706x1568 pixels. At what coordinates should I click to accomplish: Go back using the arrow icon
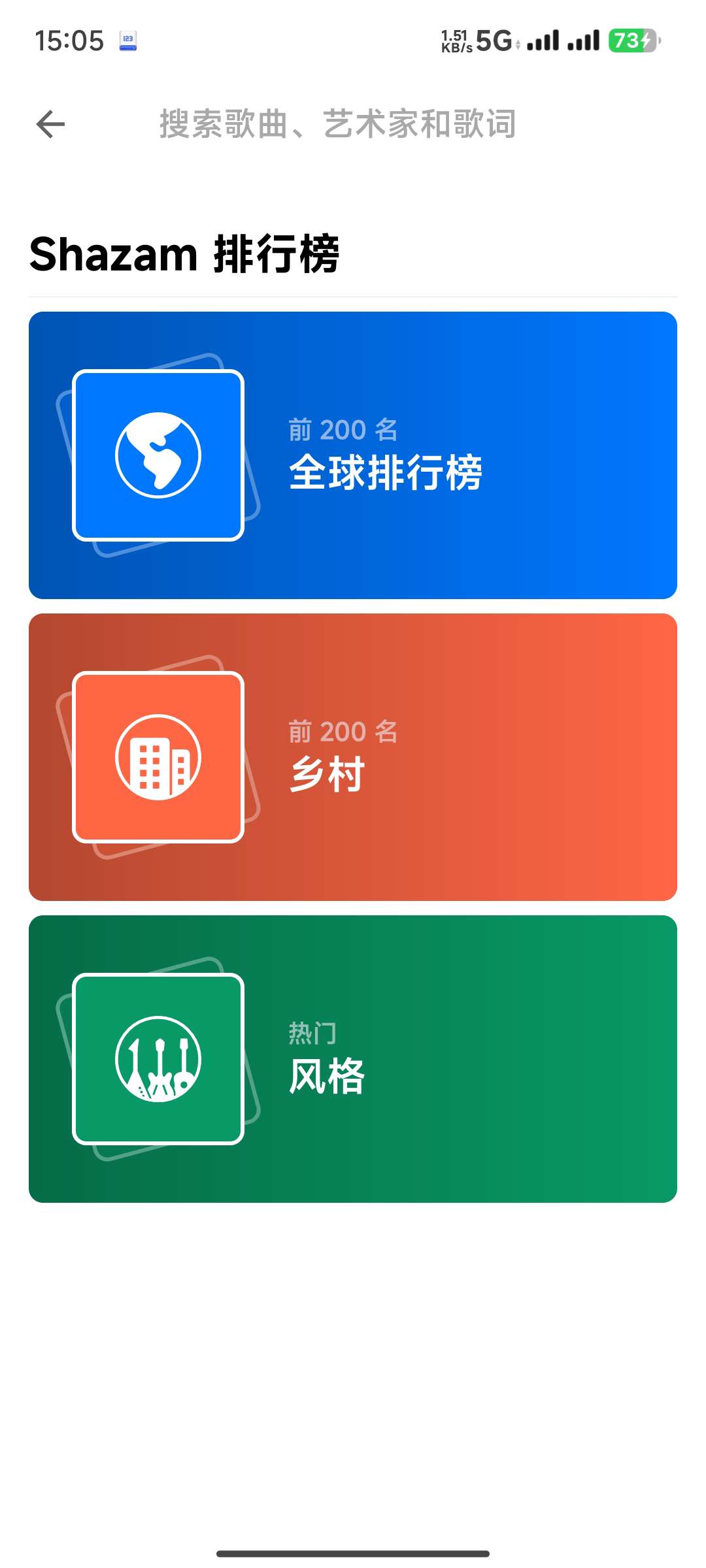(50, 124)
